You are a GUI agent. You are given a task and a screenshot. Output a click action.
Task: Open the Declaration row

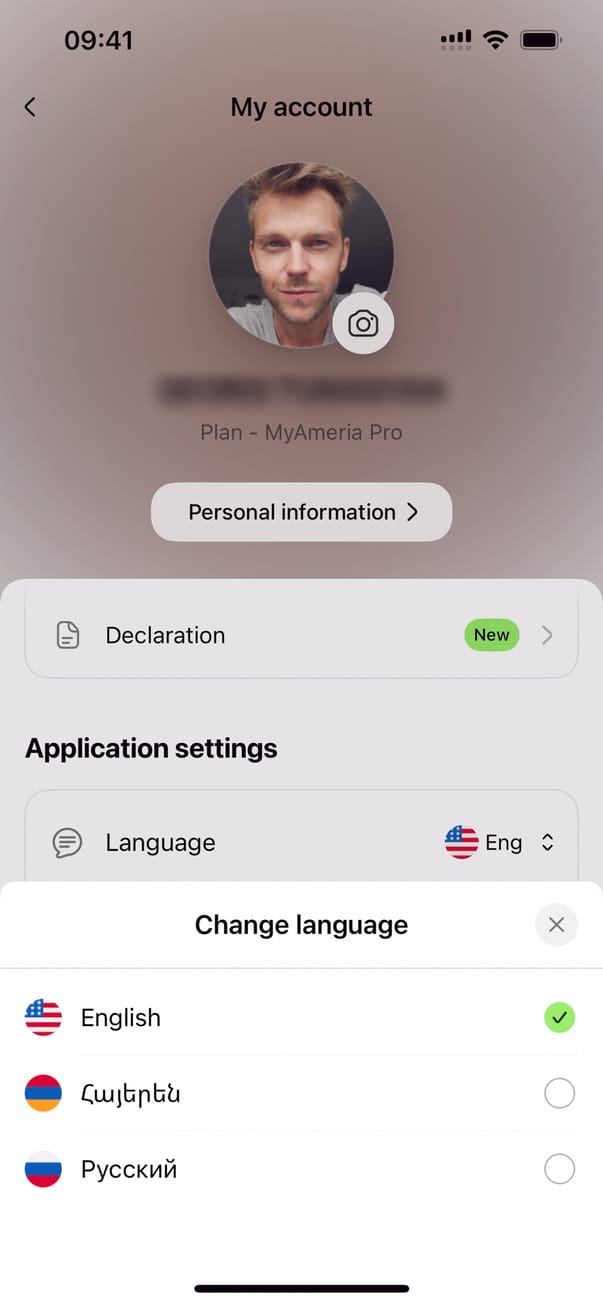pyautogui.click(x=301, y=635)
